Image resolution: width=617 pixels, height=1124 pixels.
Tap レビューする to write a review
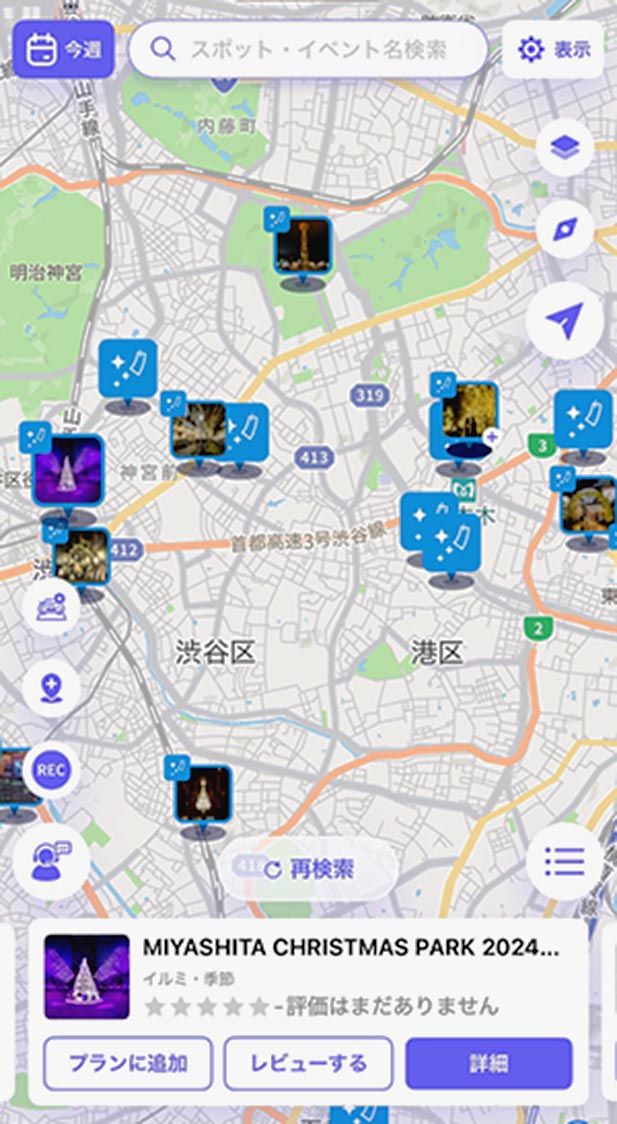(308, 1063)
